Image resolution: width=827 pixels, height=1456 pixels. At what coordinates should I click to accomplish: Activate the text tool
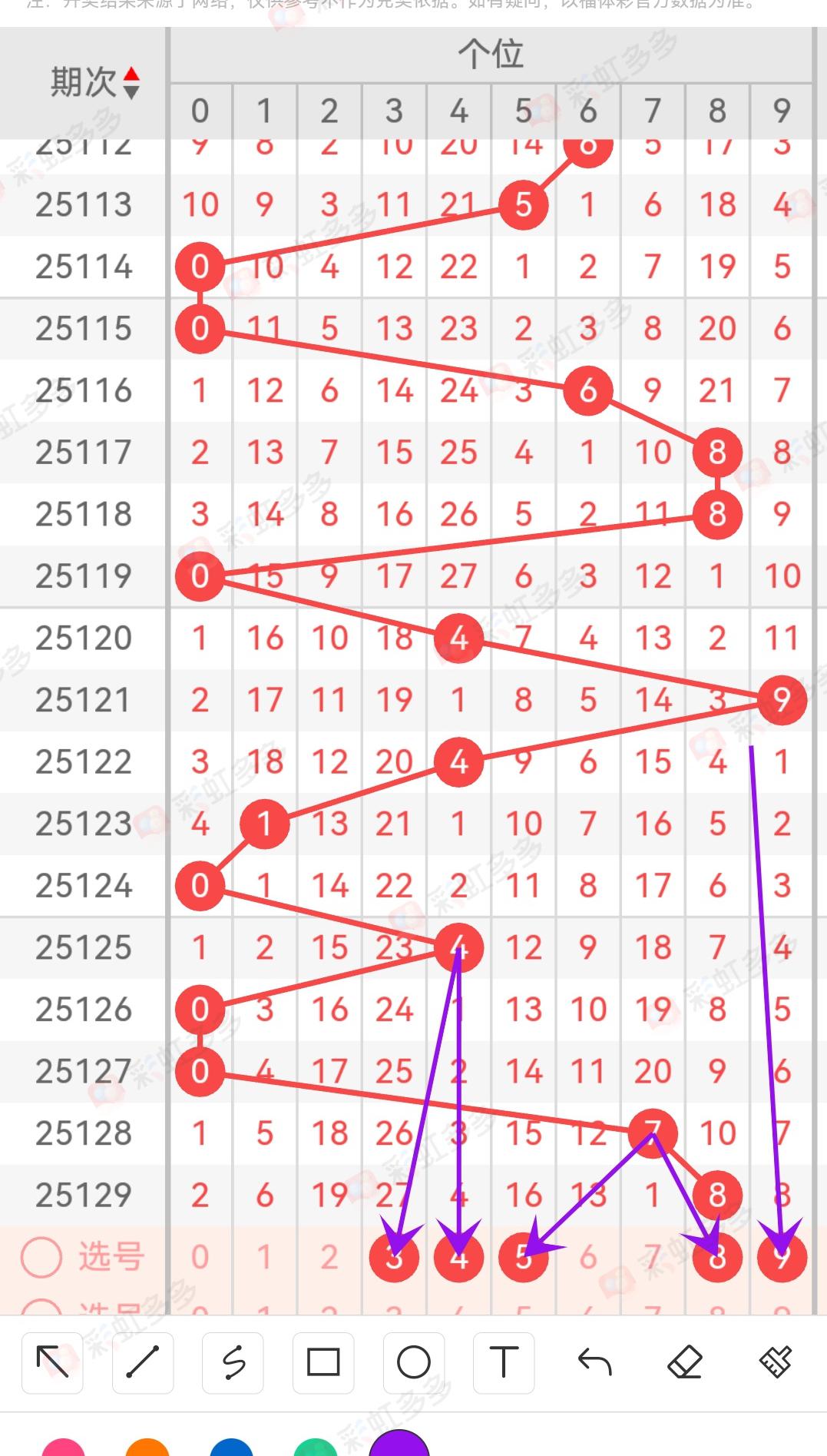pos(504,1363)
